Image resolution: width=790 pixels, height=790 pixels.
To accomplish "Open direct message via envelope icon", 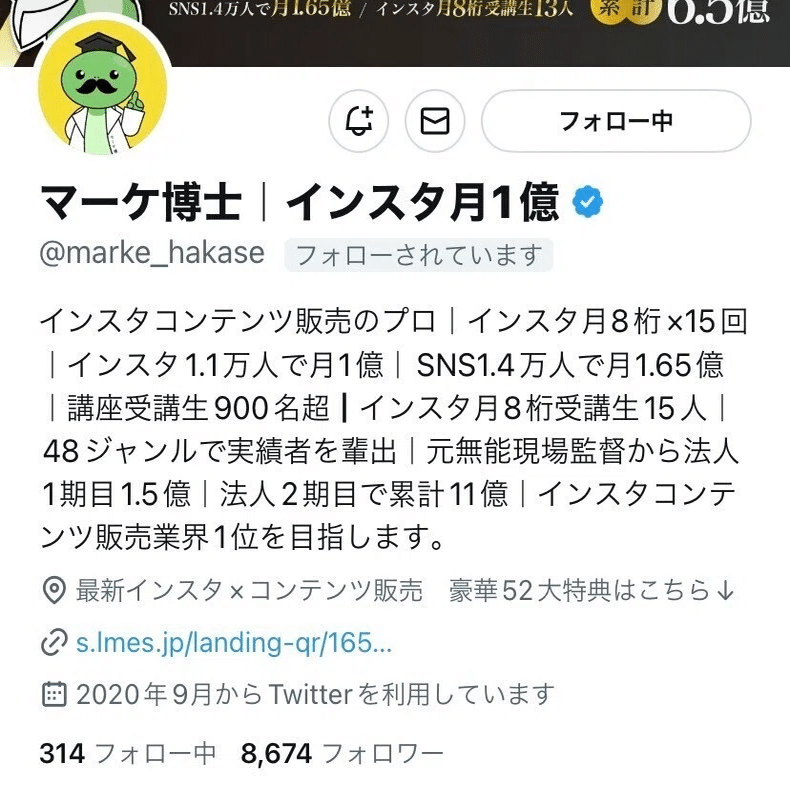I will [x=435, y=121].
